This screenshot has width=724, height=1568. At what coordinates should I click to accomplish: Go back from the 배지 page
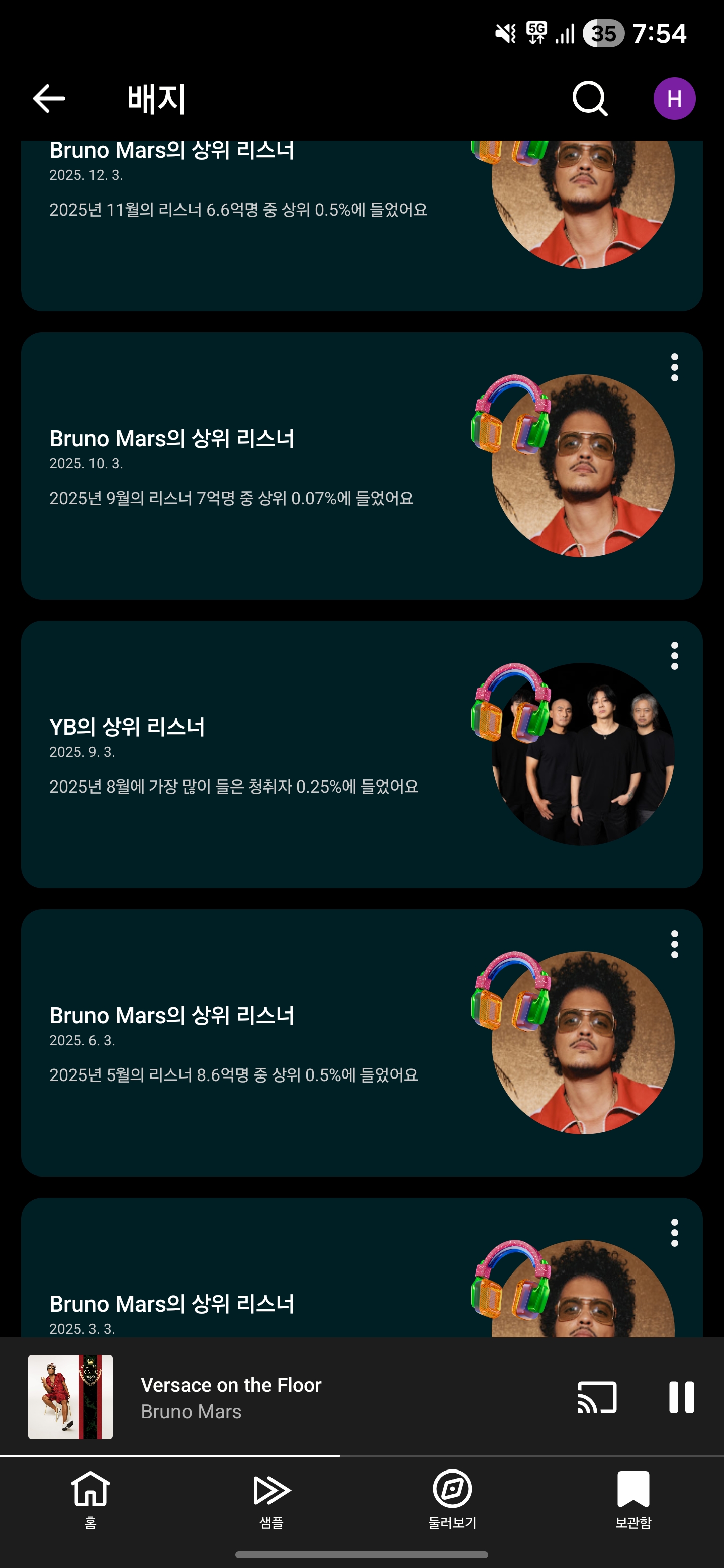pos(49,99)
